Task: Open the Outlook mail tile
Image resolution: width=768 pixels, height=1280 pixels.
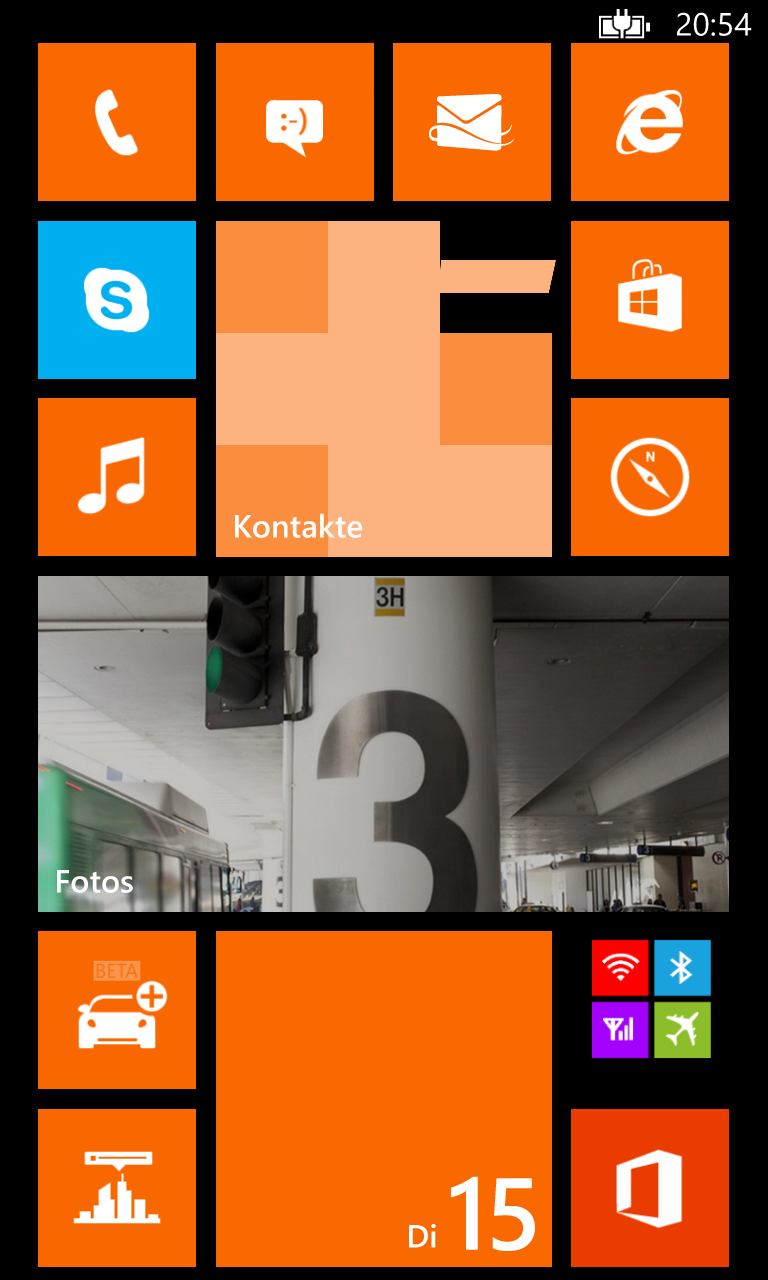Action: [x=472, y=122]
